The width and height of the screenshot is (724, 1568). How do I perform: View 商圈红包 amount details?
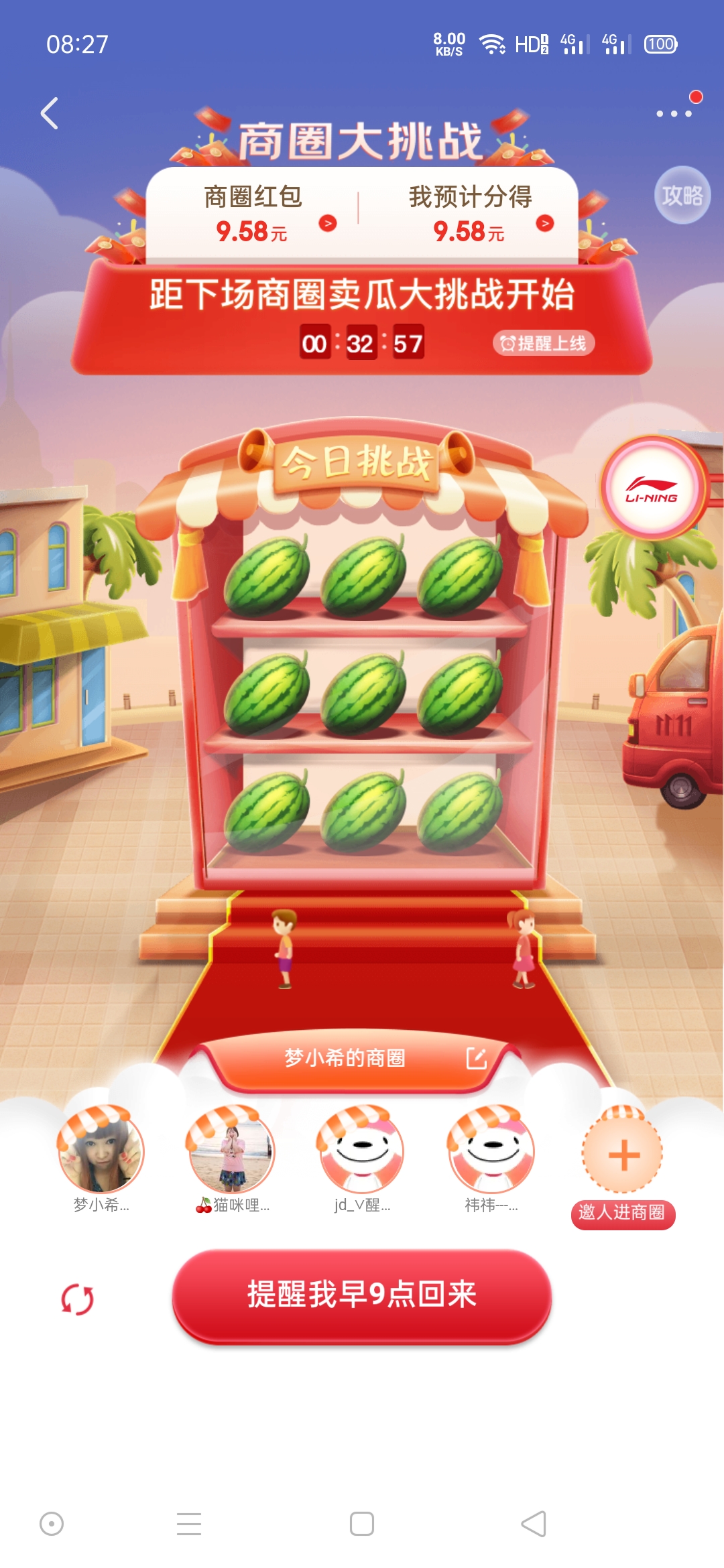(x=327, y=223)
